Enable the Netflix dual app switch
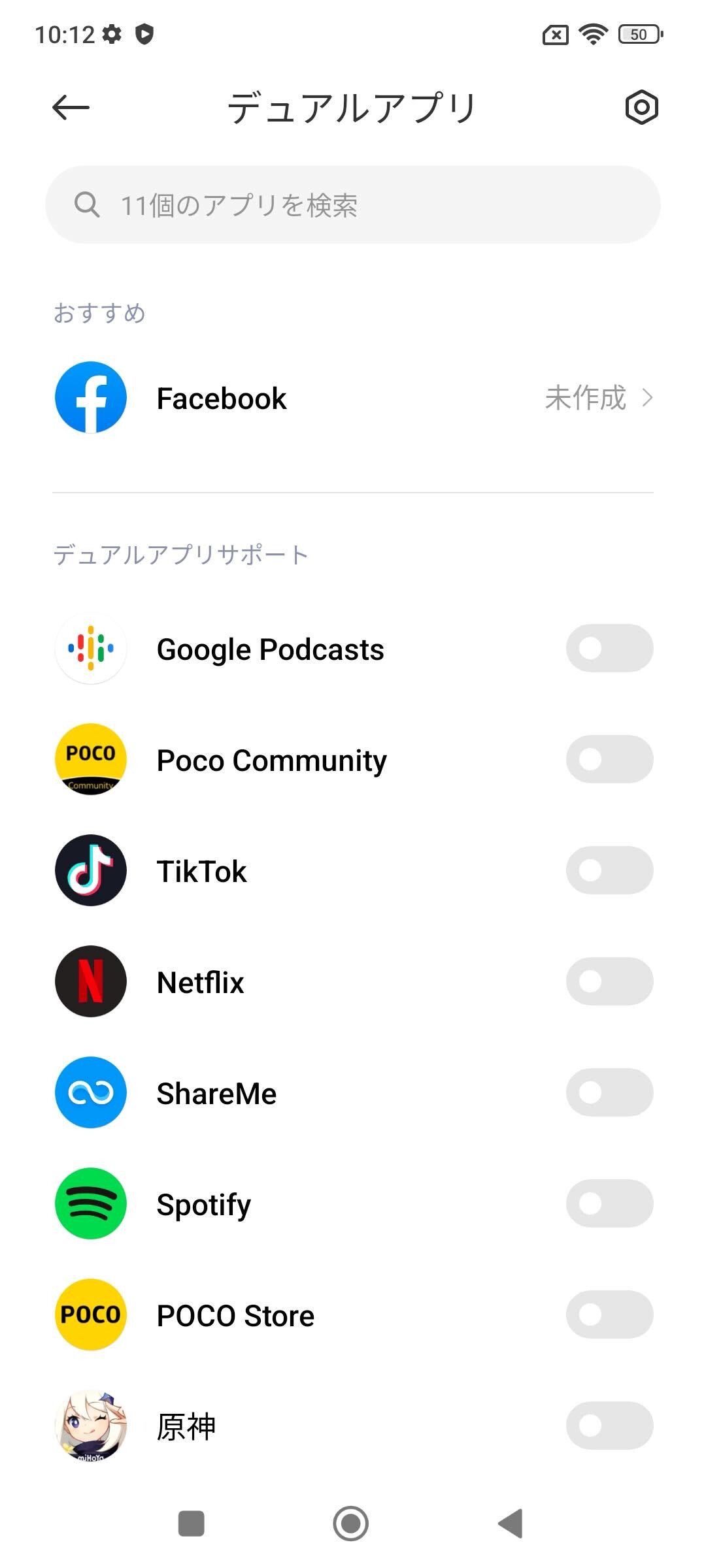Viewport: 706px width, 1568px height. point(609,981)
